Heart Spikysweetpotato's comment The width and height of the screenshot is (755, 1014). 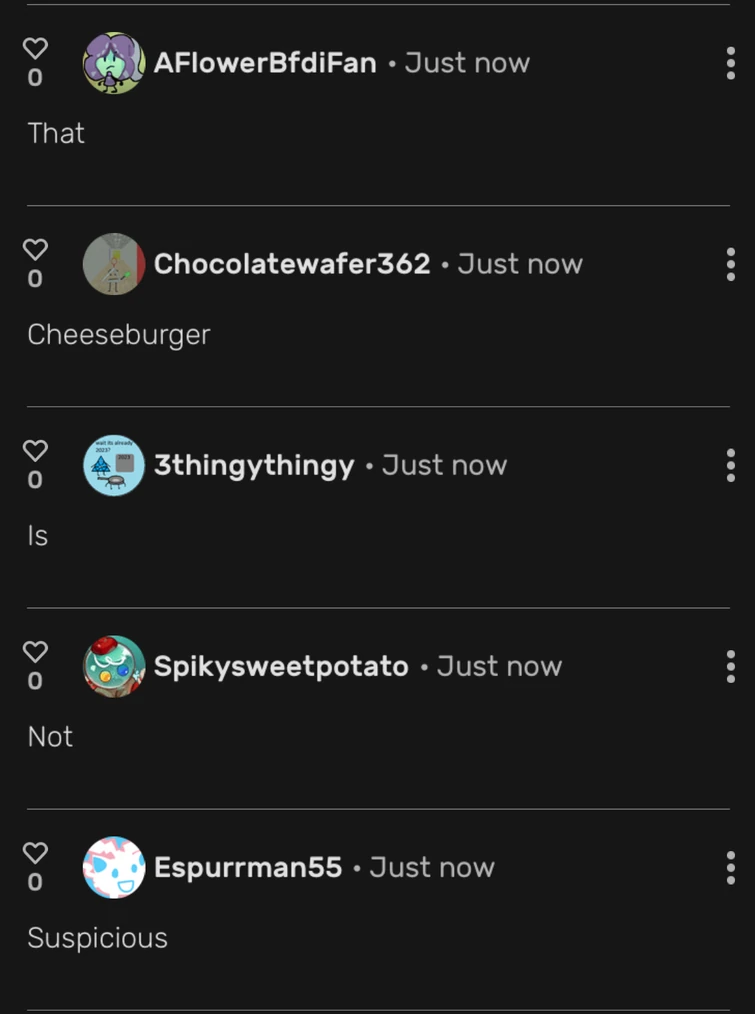point(35,651)
